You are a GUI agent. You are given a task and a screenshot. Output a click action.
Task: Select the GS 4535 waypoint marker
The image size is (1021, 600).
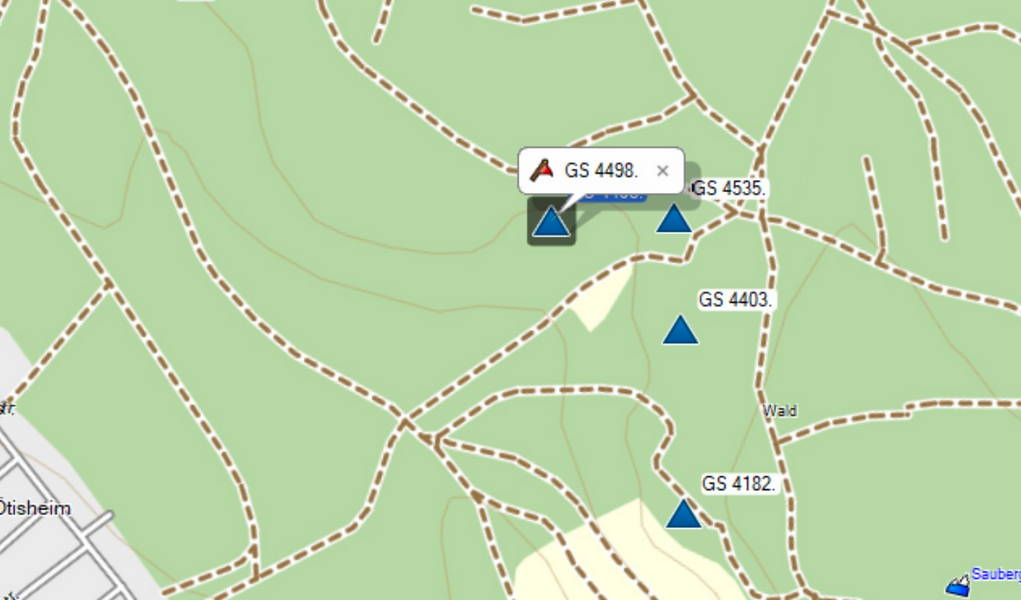pos(674,219)
